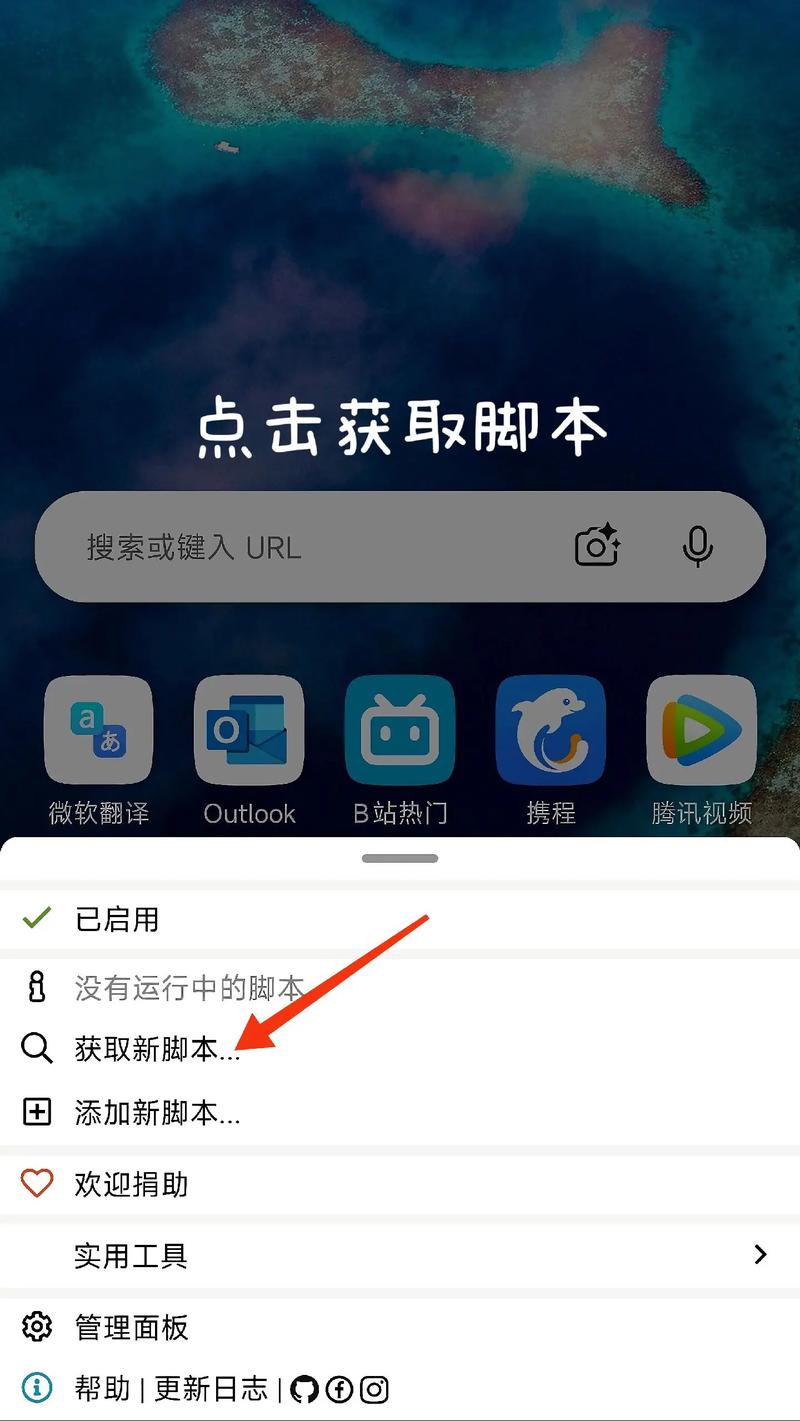This screenshot has height=1421, width=800.
Task: Tap the Instagram icon
Action: (x=375, y=1389)
